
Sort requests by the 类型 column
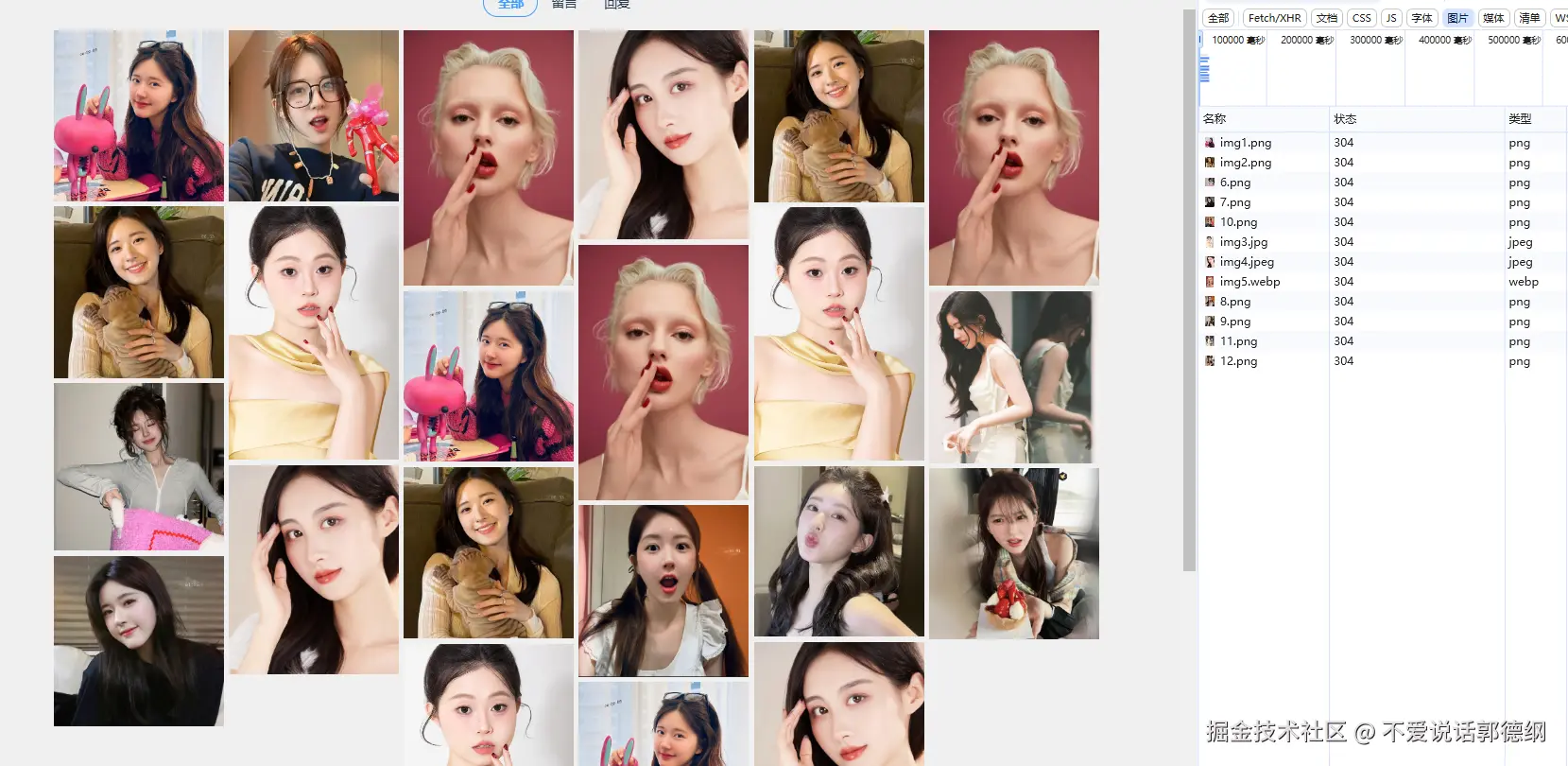[x=1520, y=119]
